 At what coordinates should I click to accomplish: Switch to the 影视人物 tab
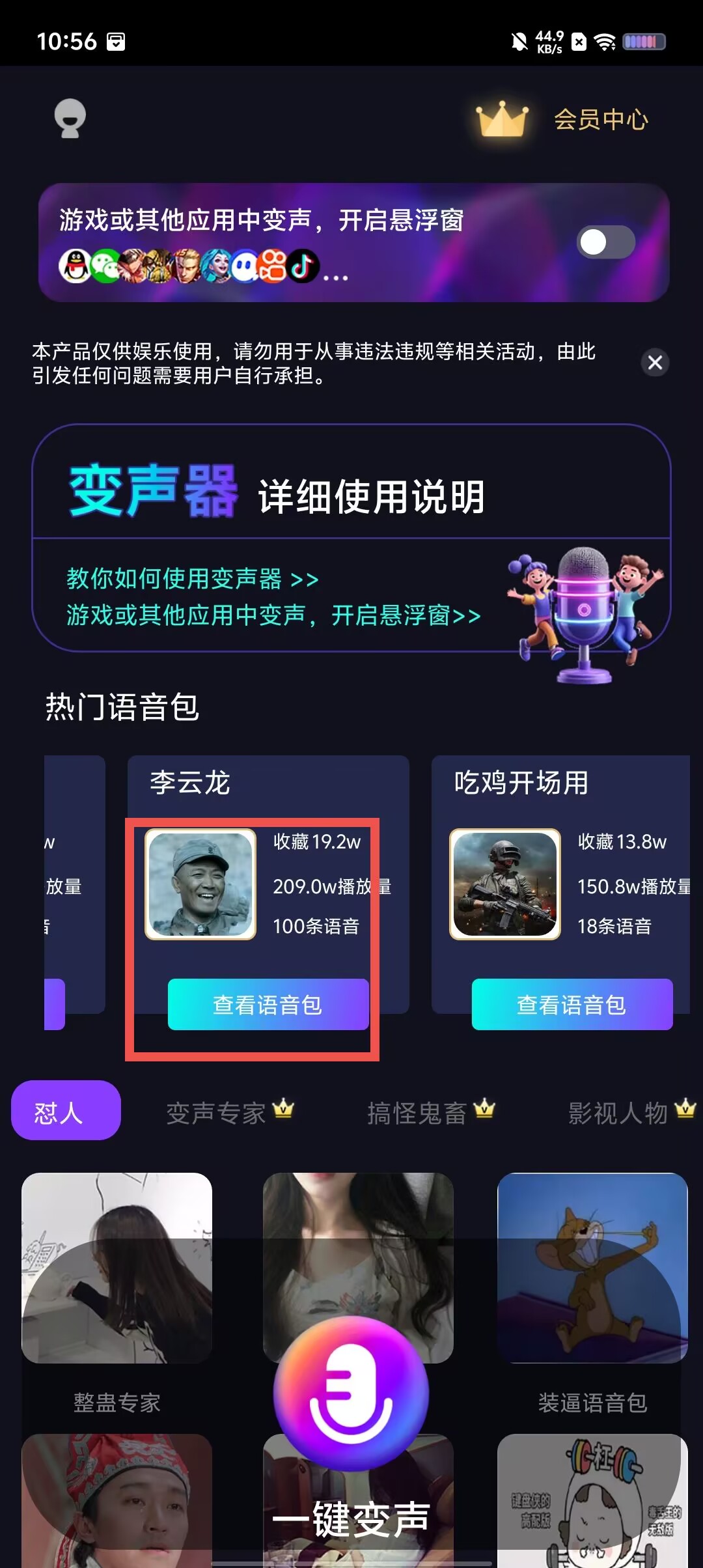pyautogui.click(x=632, y=1112)
